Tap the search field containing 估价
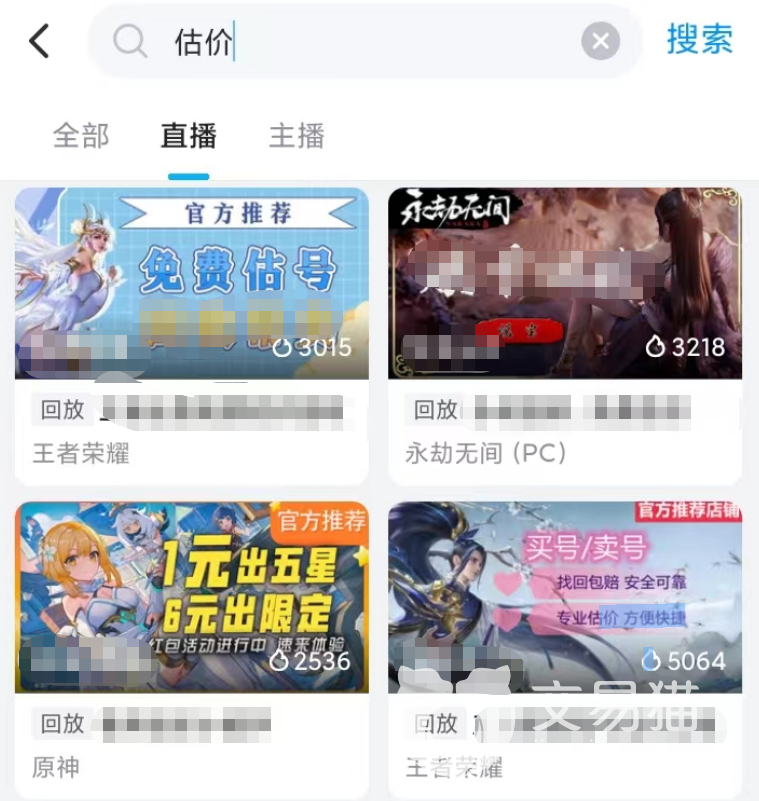The width and height of the screenshot is (759, 801). (x=370, y=42)
